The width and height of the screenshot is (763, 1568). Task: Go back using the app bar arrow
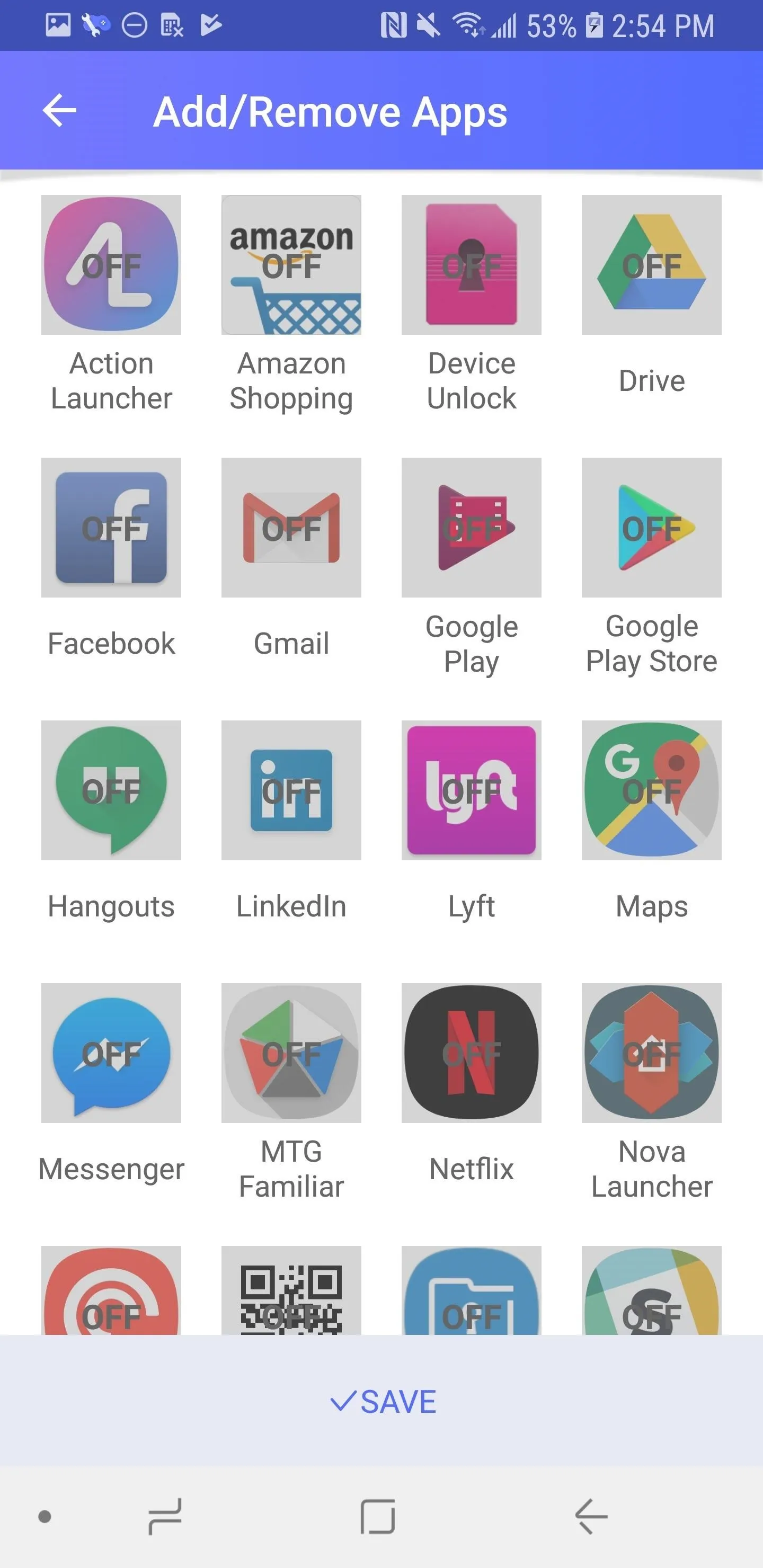(x=60, y=111)
